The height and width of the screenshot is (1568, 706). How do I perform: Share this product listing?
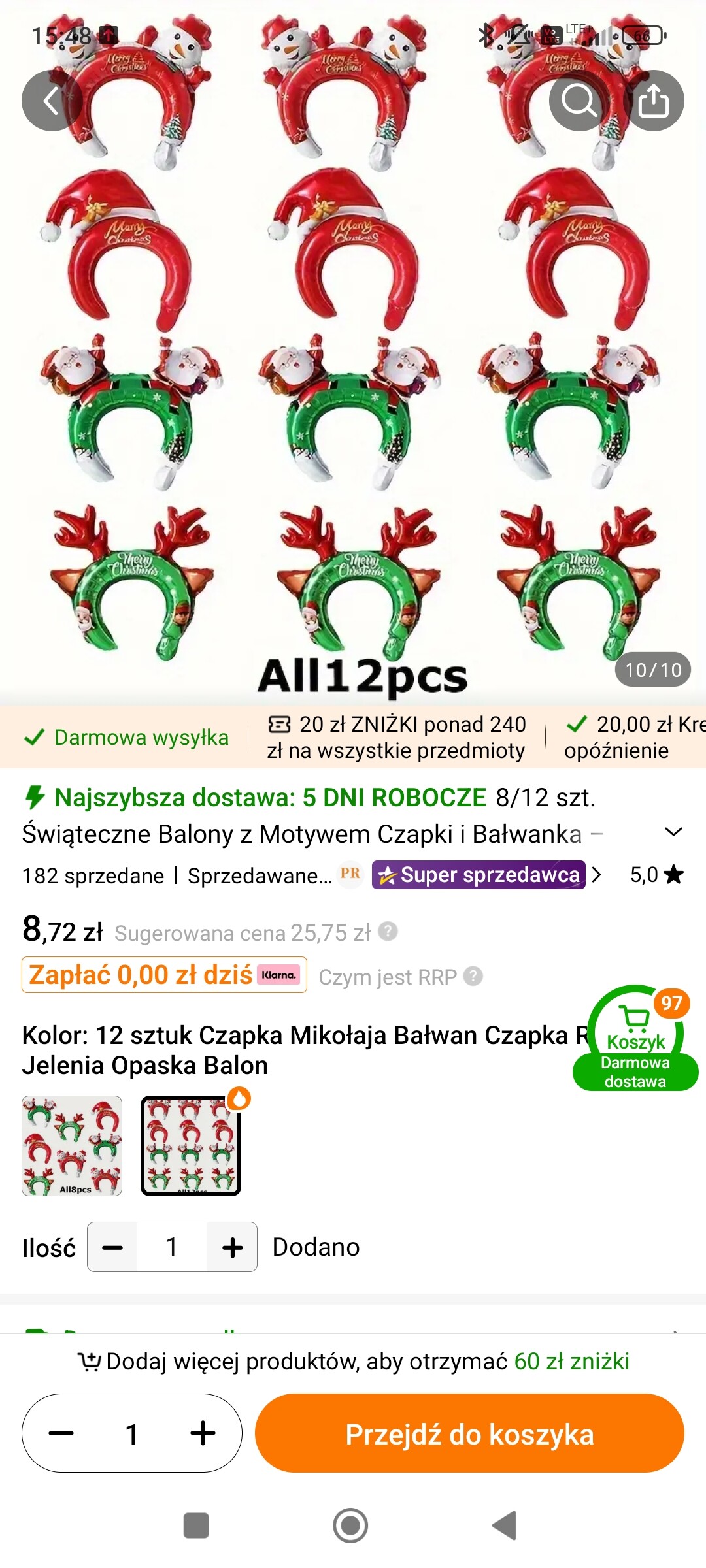[x=653, y=101]
